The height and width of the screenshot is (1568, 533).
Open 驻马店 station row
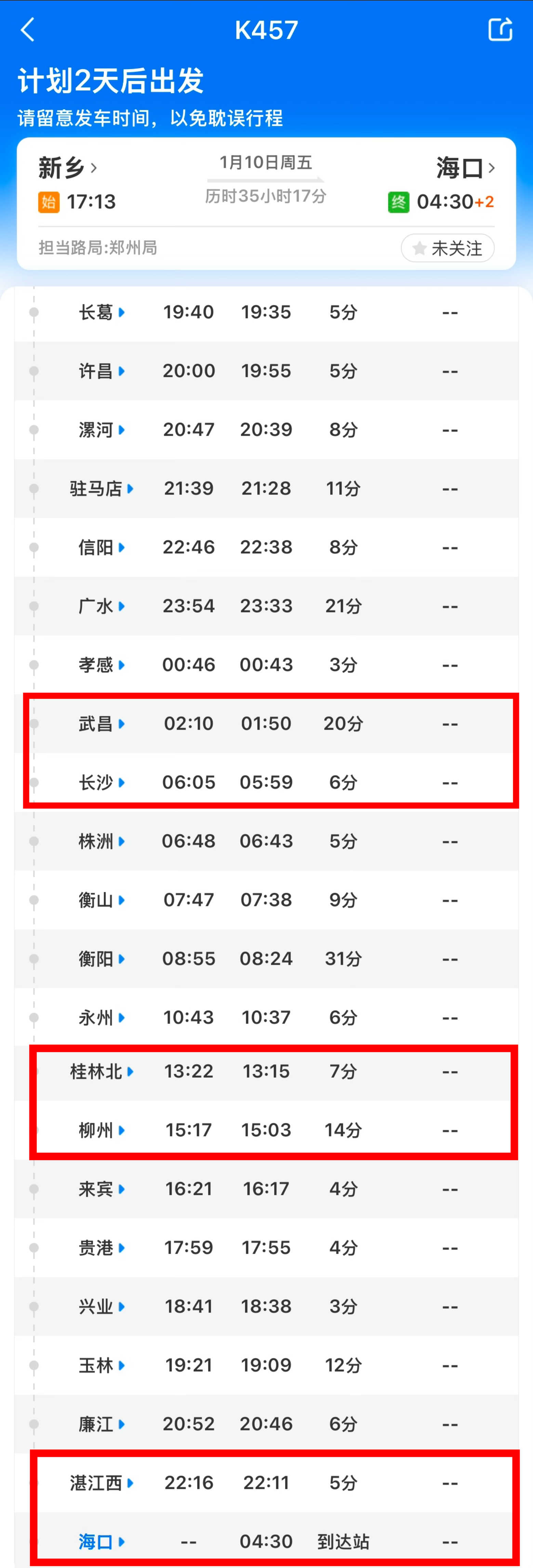pos(101,488)
